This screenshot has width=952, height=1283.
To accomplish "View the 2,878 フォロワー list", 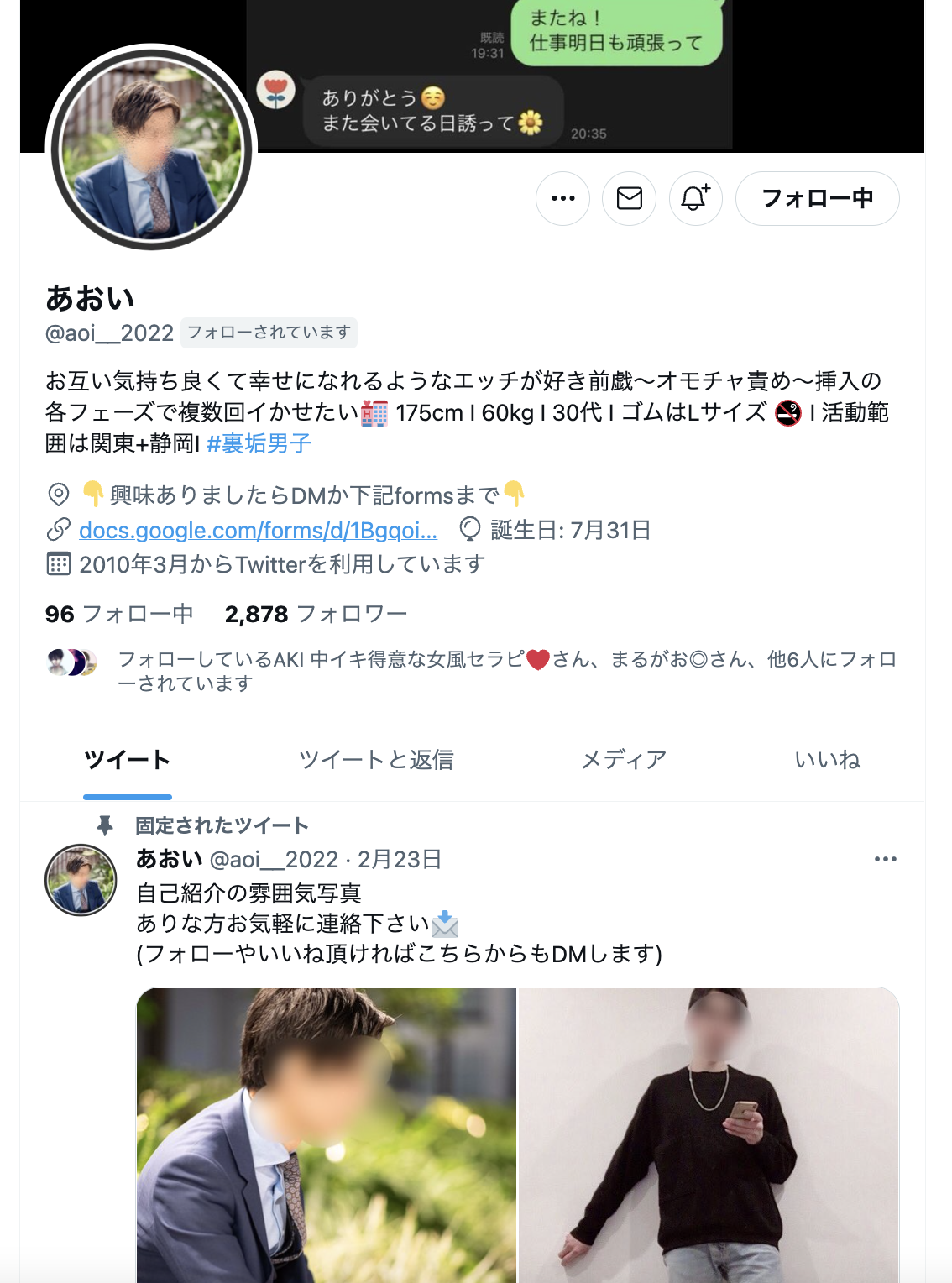I will pyautogui.click(x=316, y=614).
